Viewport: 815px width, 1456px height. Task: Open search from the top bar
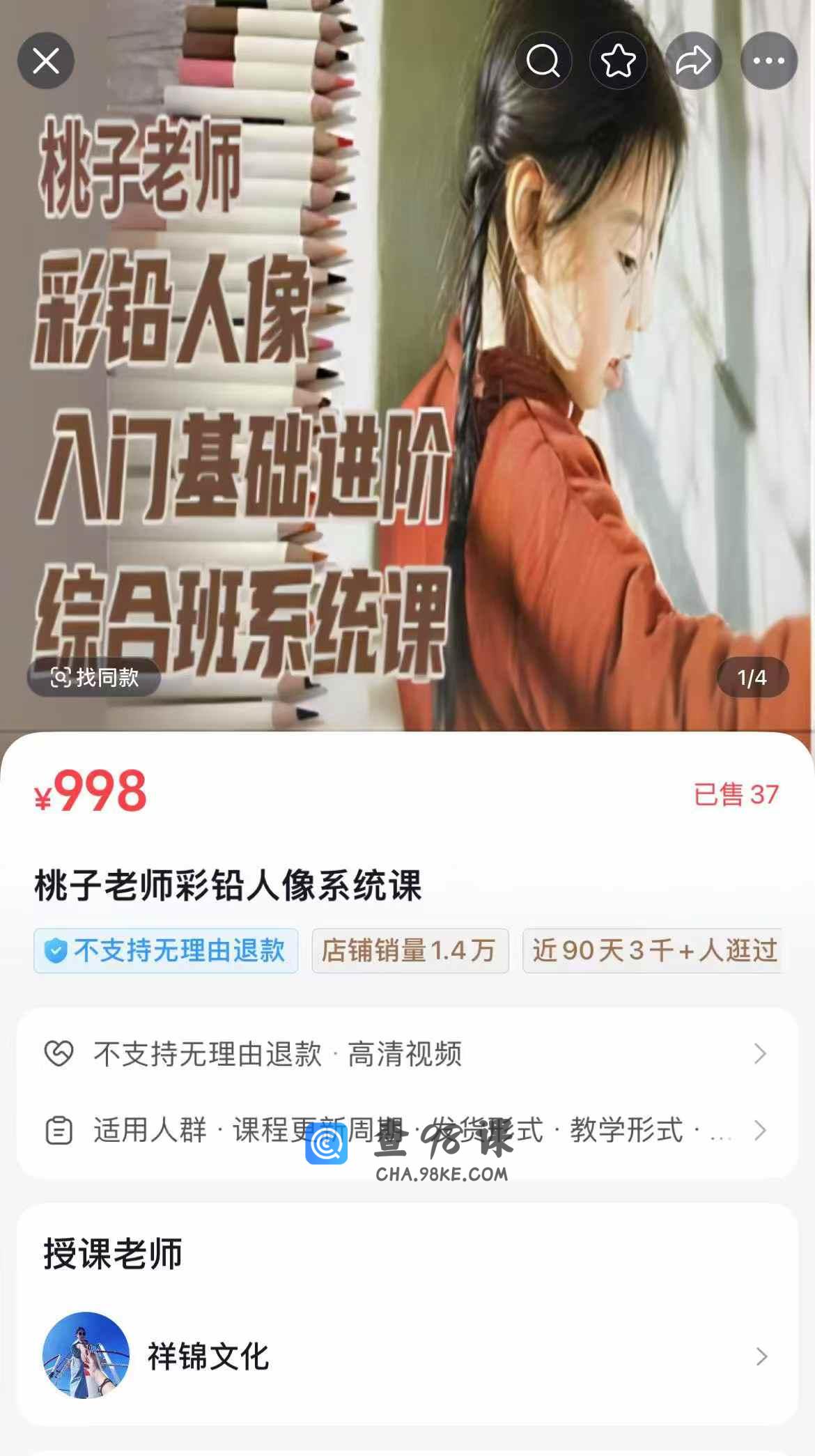coord(543,61)
